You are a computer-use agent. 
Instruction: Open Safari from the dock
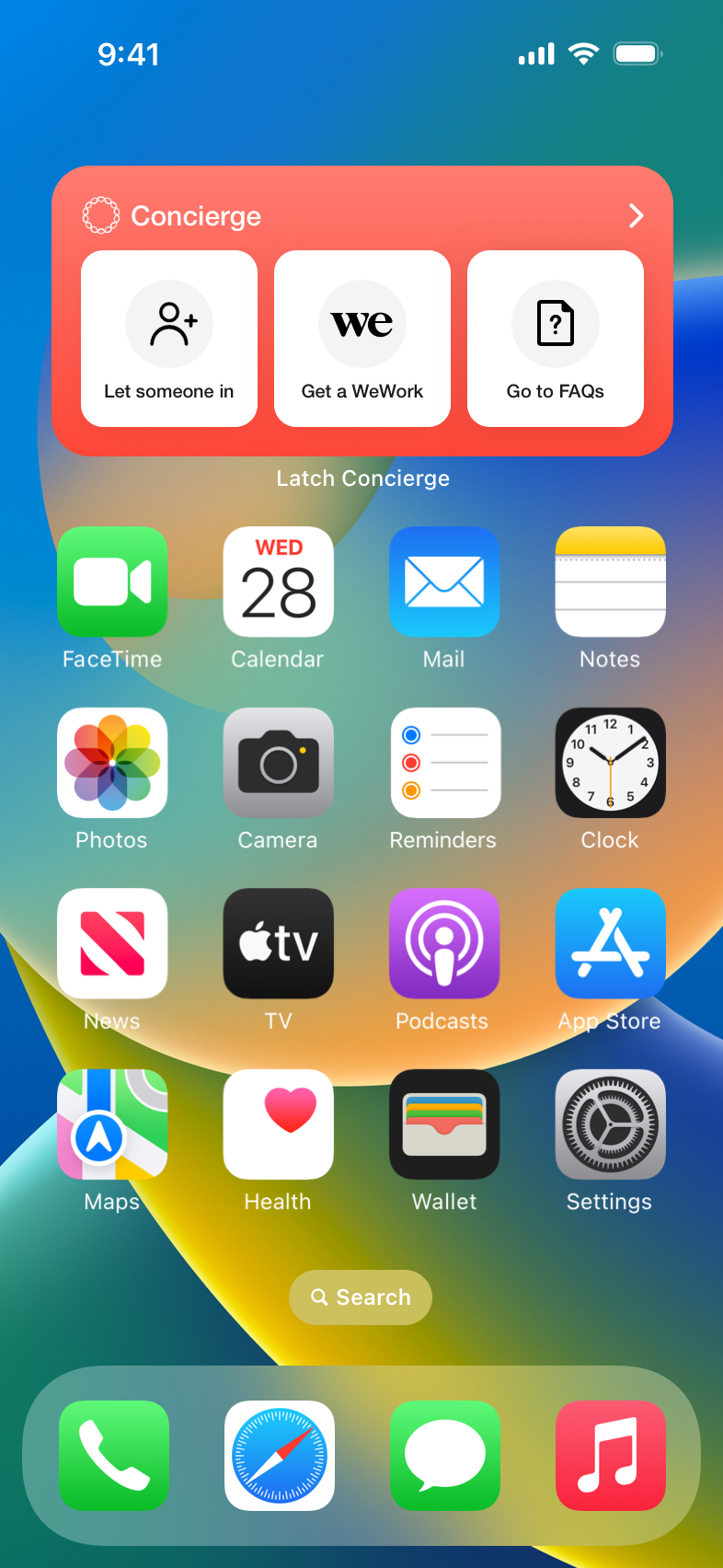[x=279, y=1456]
